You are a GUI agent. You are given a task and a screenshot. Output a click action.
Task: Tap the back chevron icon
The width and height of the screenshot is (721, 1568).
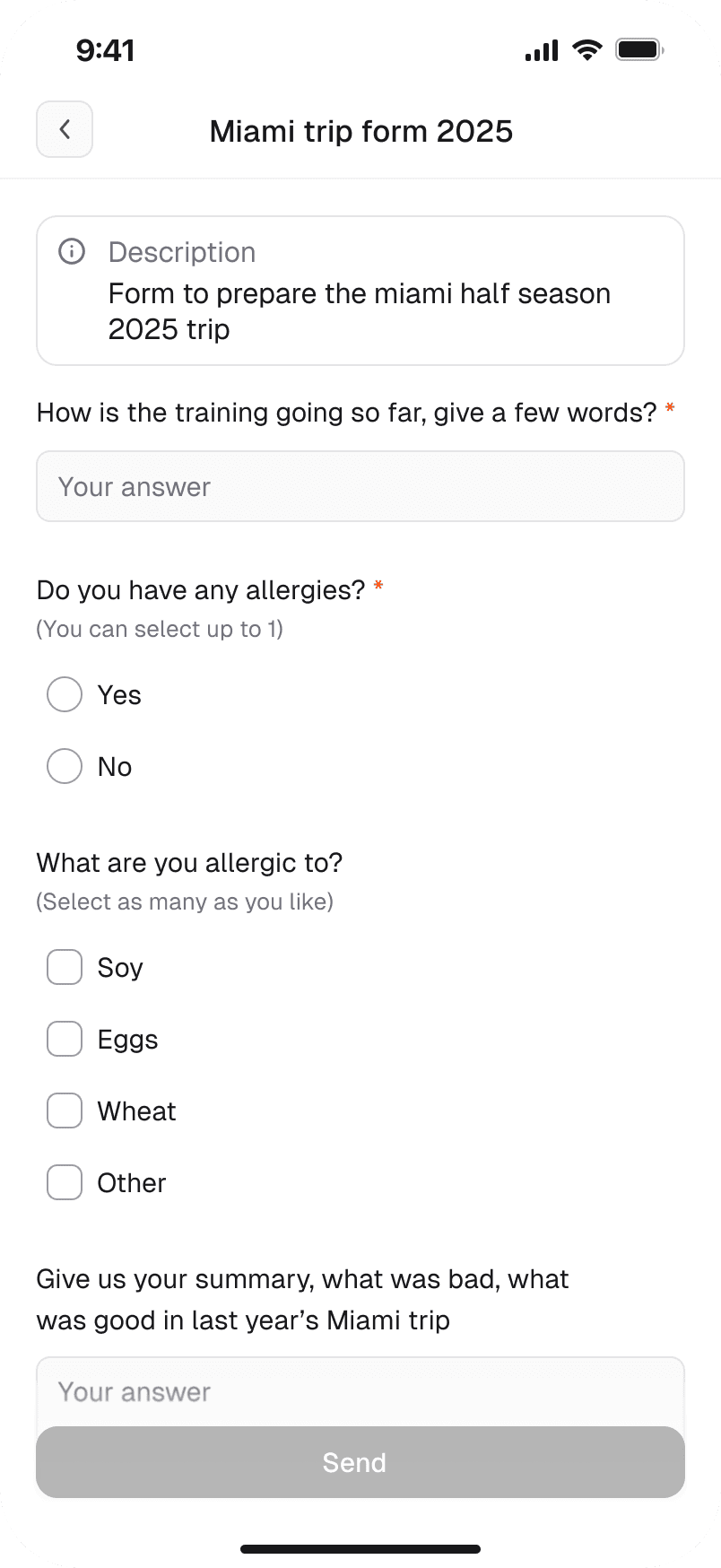(64, 129)
